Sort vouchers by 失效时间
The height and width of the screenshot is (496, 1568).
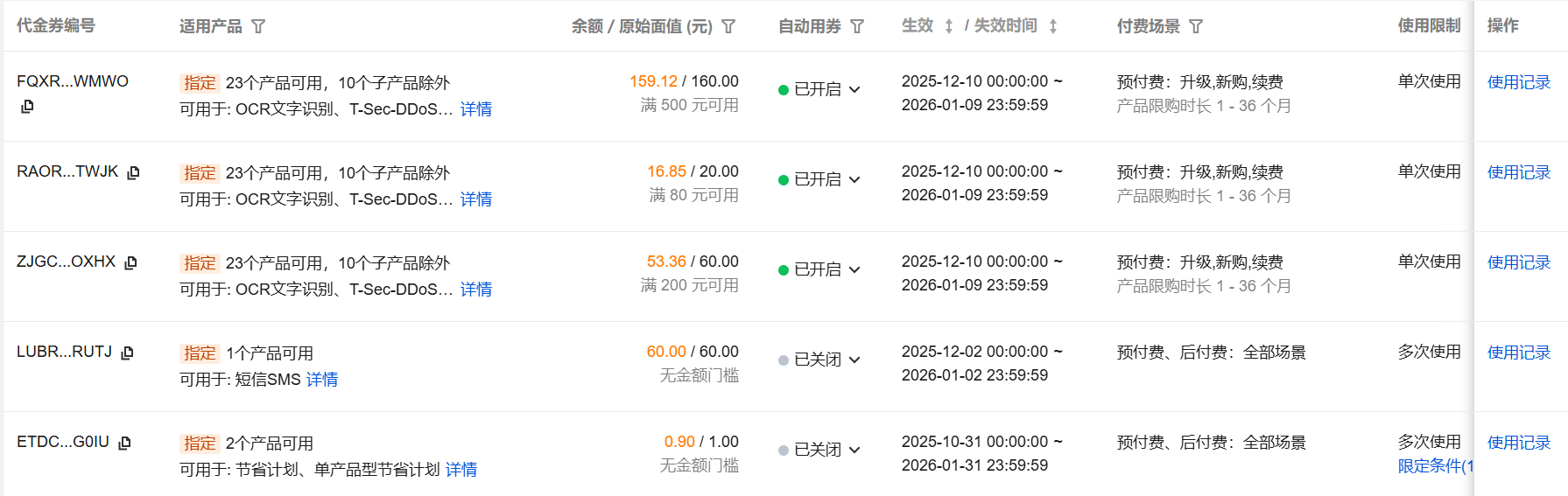pos(1053,26)
